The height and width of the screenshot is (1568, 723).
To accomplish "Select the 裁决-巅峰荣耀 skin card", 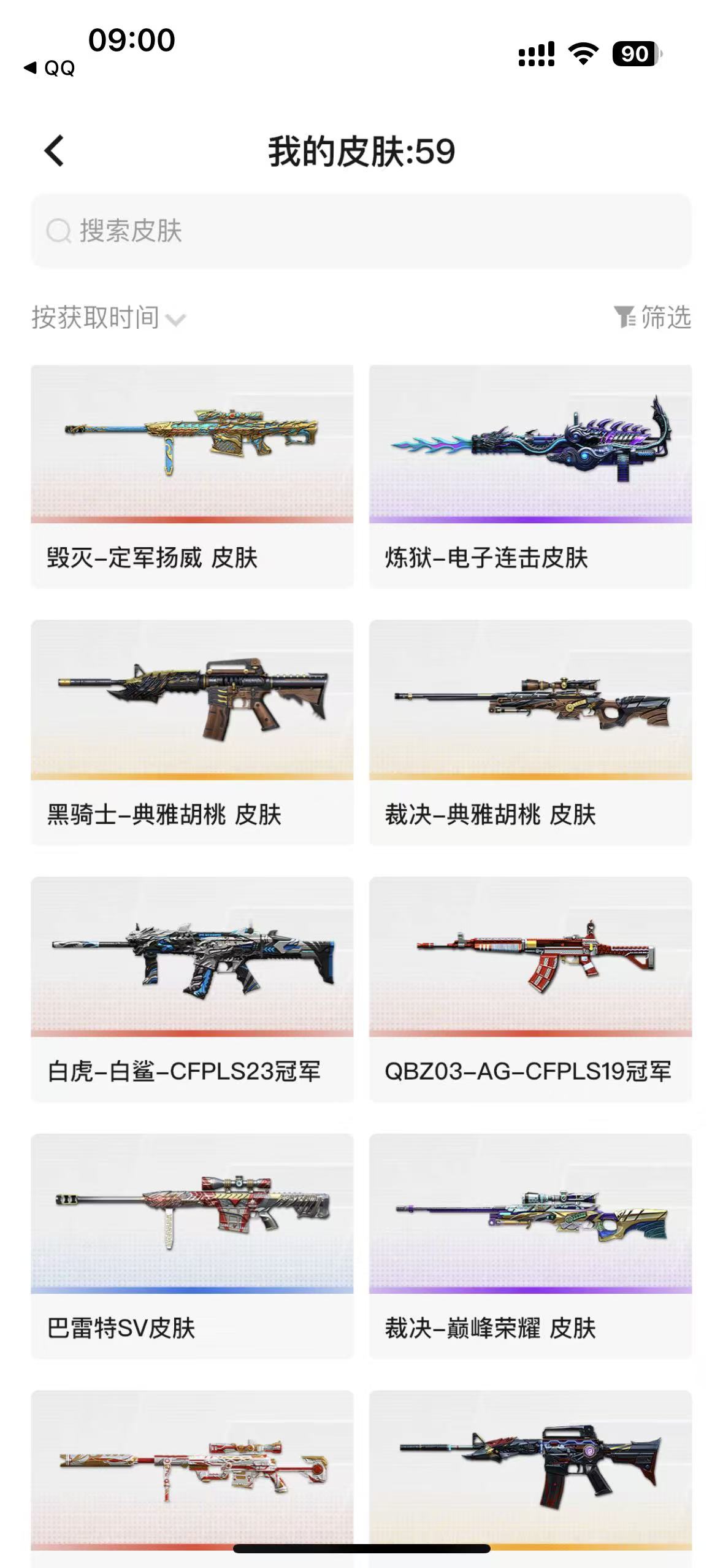I will tap(530, 1246).
